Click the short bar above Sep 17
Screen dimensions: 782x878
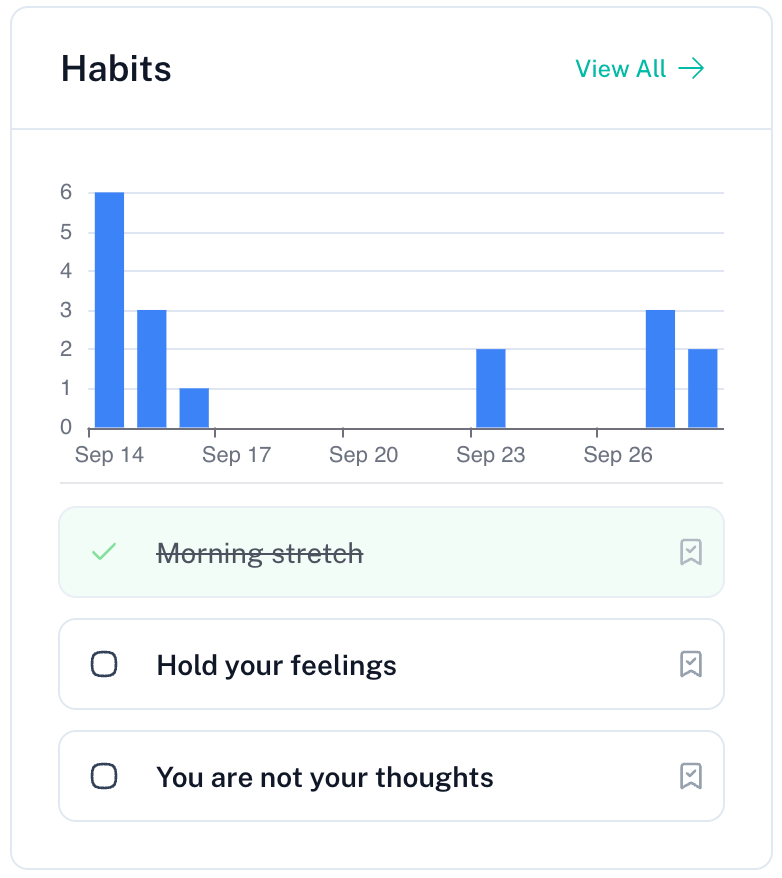point(194,407)
